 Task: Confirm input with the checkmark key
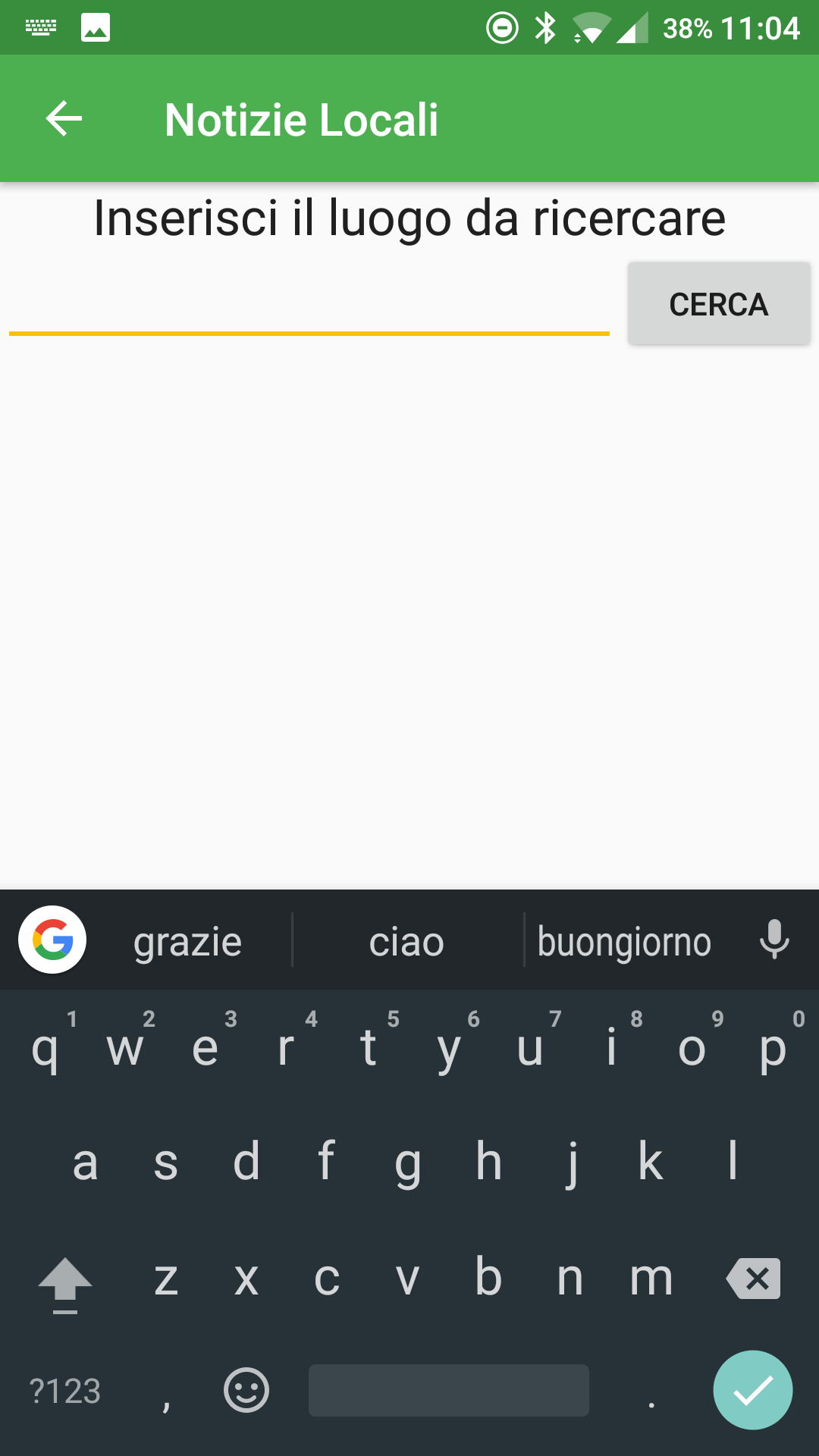(x=753, y=1390)
